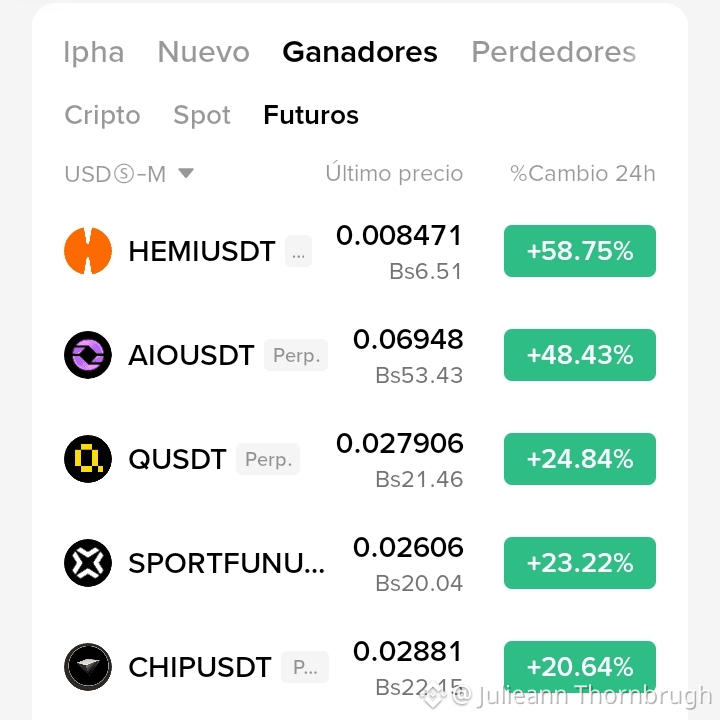
Task: Sort by Último precio
Action: (x=394, y=173)
